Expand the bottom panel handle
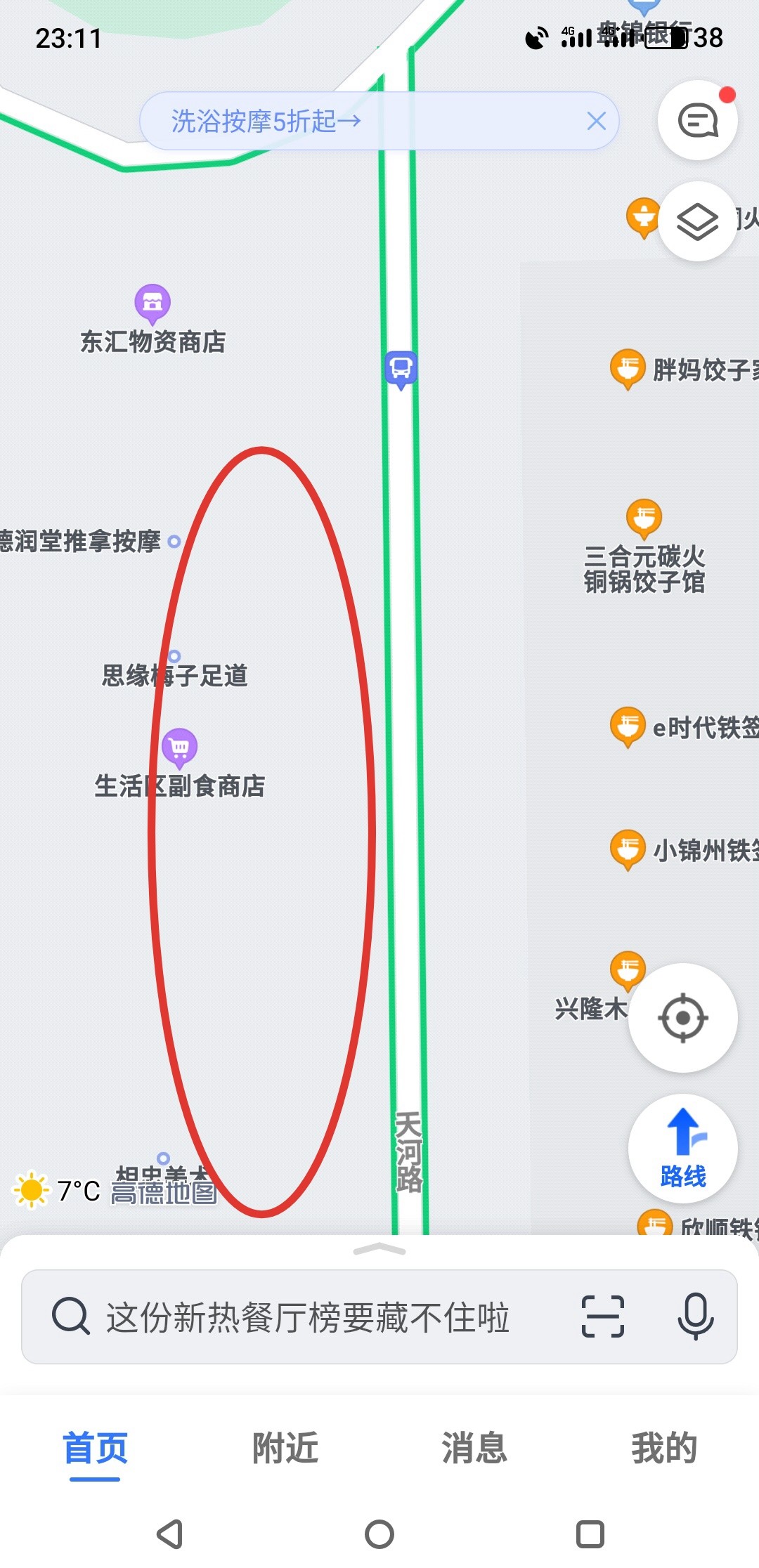 [379, 1249]
